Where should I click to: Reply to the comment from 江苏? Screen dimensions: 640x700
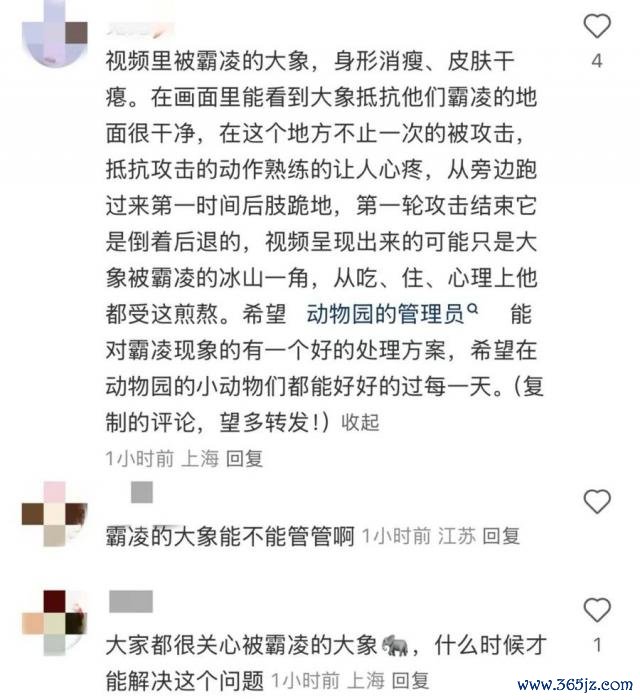point(502,536)
